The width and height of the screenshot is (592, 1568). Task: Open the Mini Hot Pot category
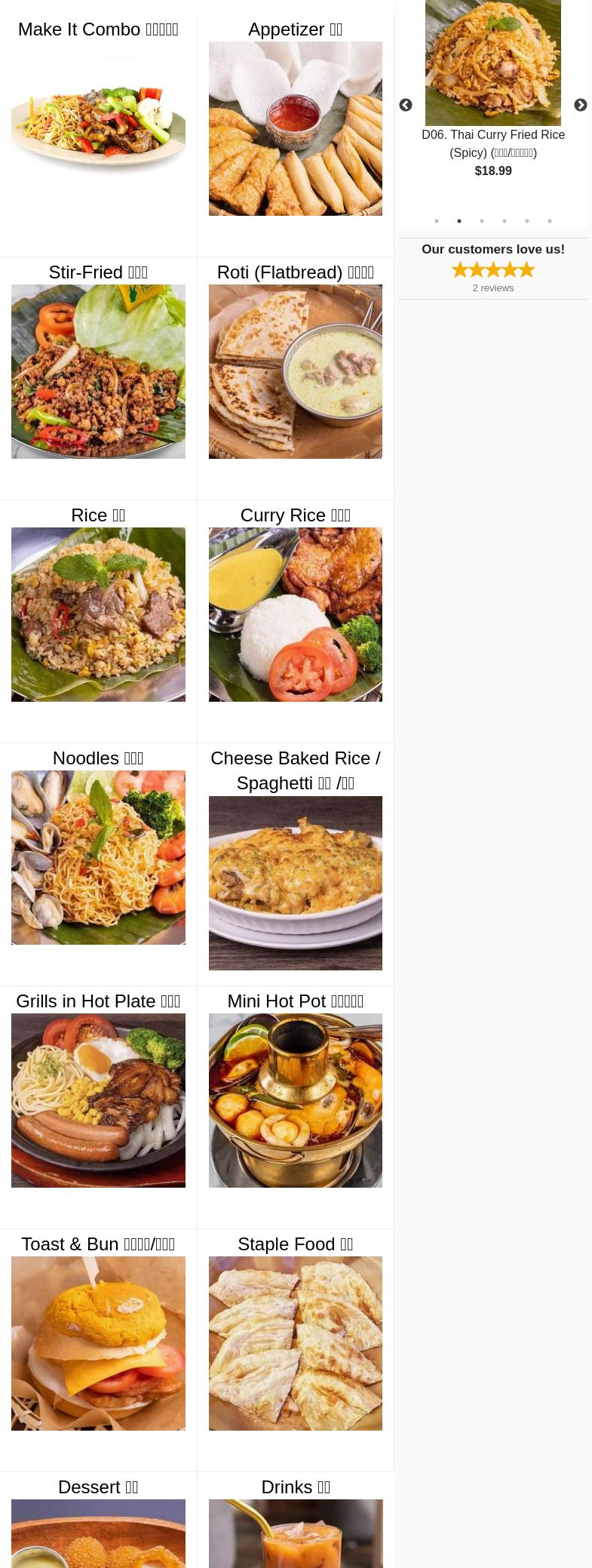pyautogui.click(x=295, y=1100)
